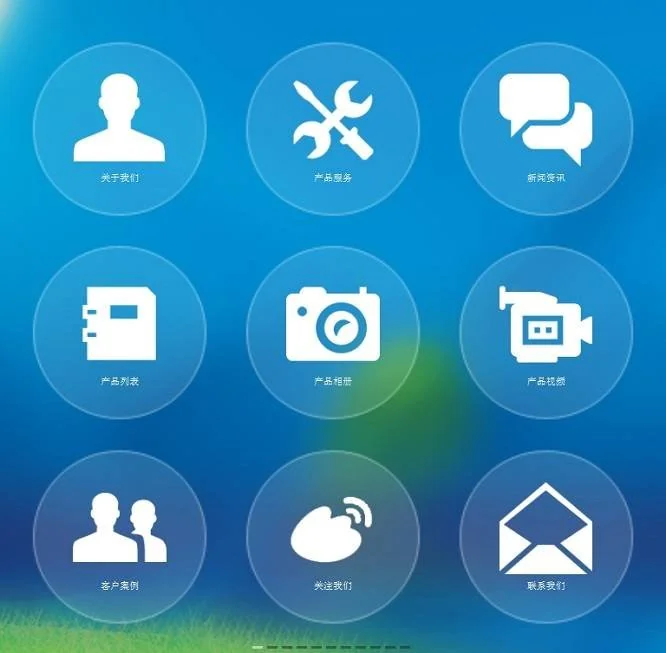This screenshot has width=666, height=653.
Task: Open 产品视频 with the video camera icon
Action: [x=546, y=332]
